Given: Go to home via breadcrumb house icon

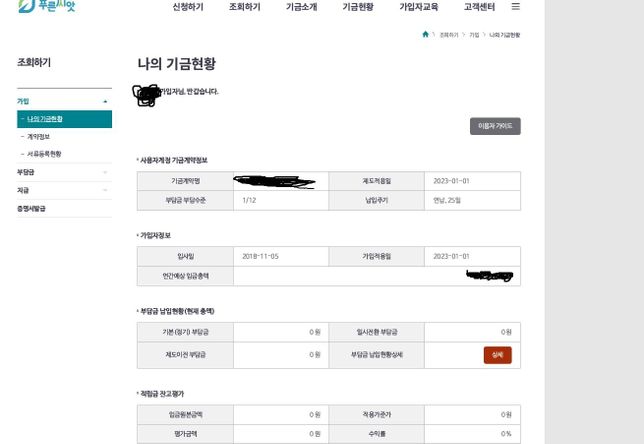Looking at the screenshot, I should pos(426,34).
